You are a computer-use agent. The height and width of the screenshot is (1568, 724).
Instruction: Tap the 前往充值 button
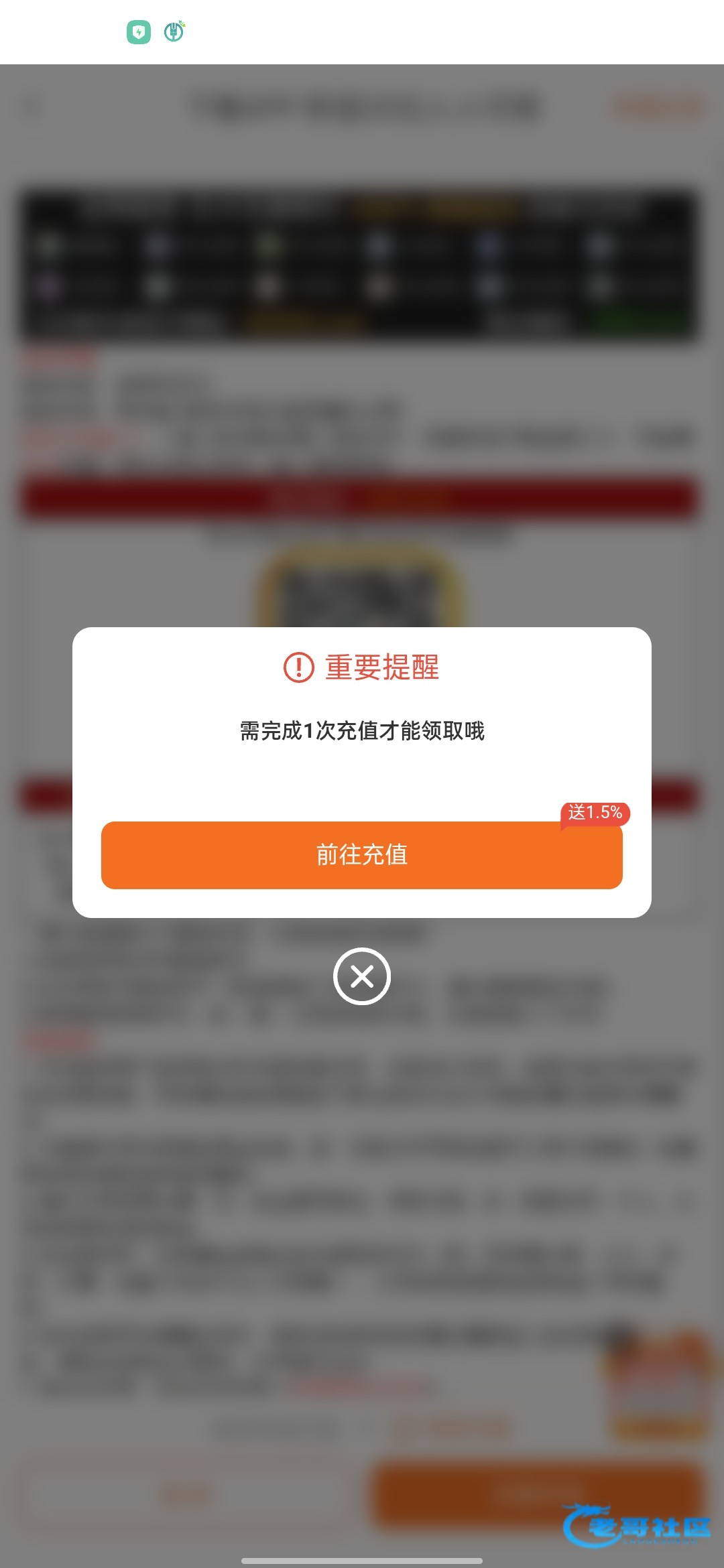click(x=362, y=855)
